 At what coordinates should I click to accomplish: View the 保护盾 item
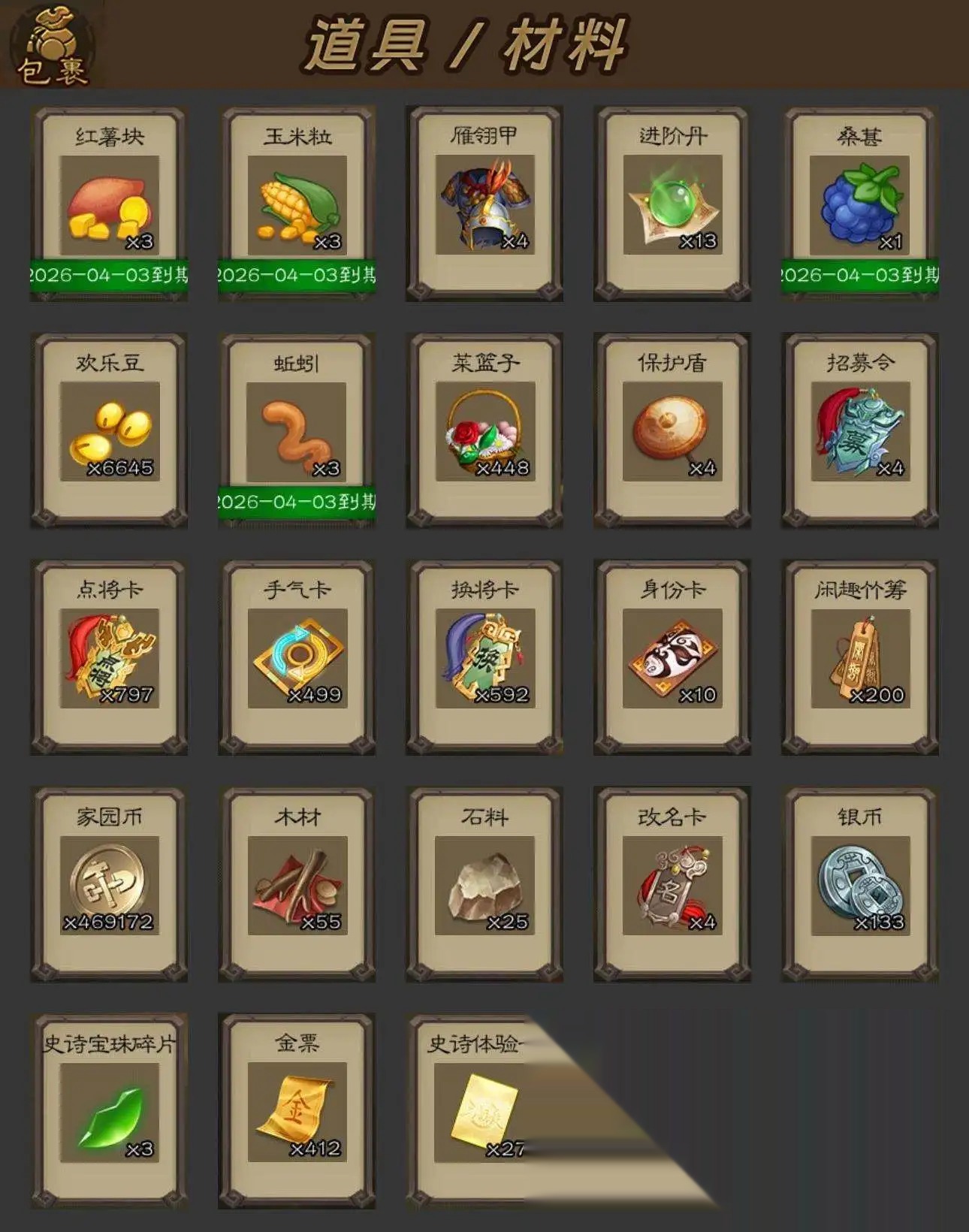[x=672, y=431]
